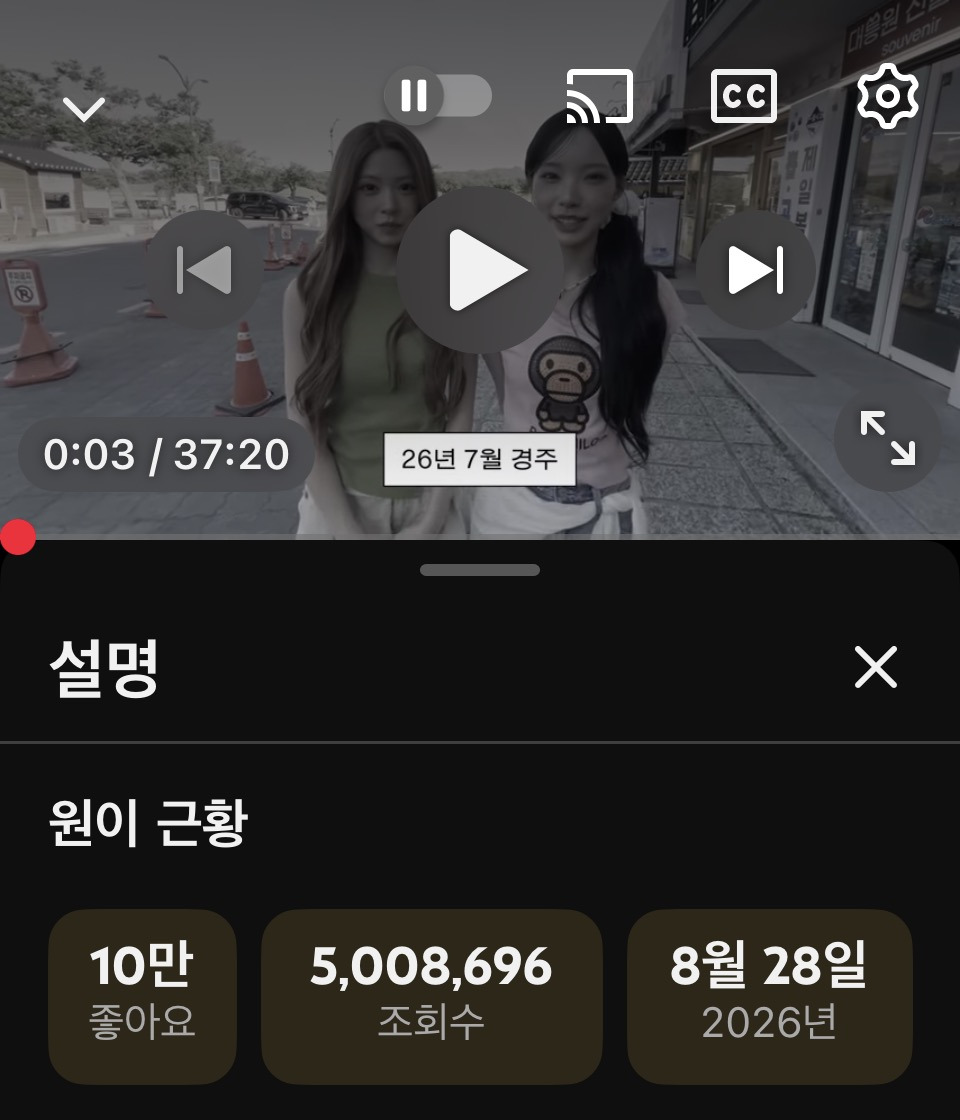Skip to the next video

click(756, 270)
